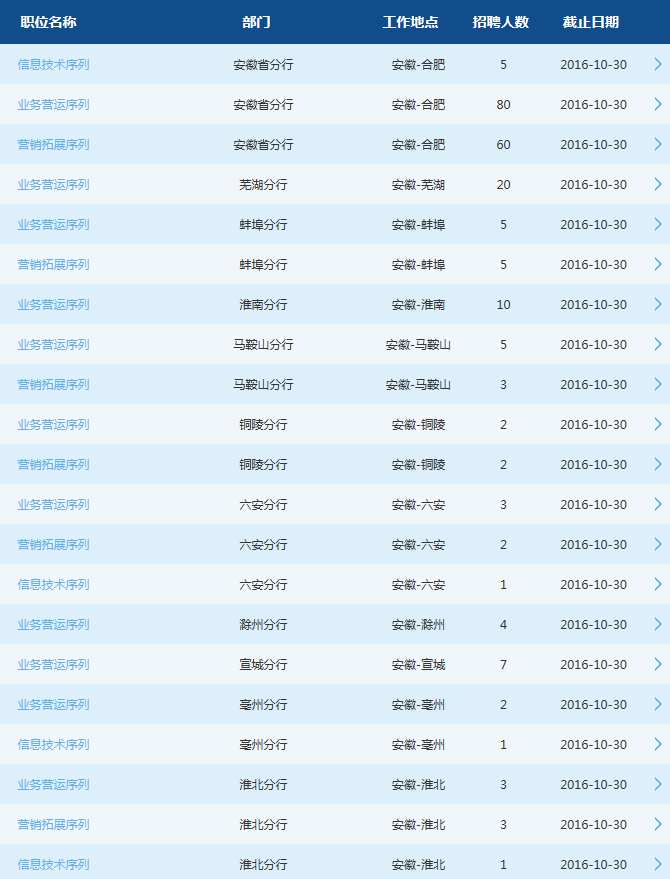The width and height of the screenshot is (670, 879).
Task: View 业务营运序列 job at 滁州分行
Action: 53,624
